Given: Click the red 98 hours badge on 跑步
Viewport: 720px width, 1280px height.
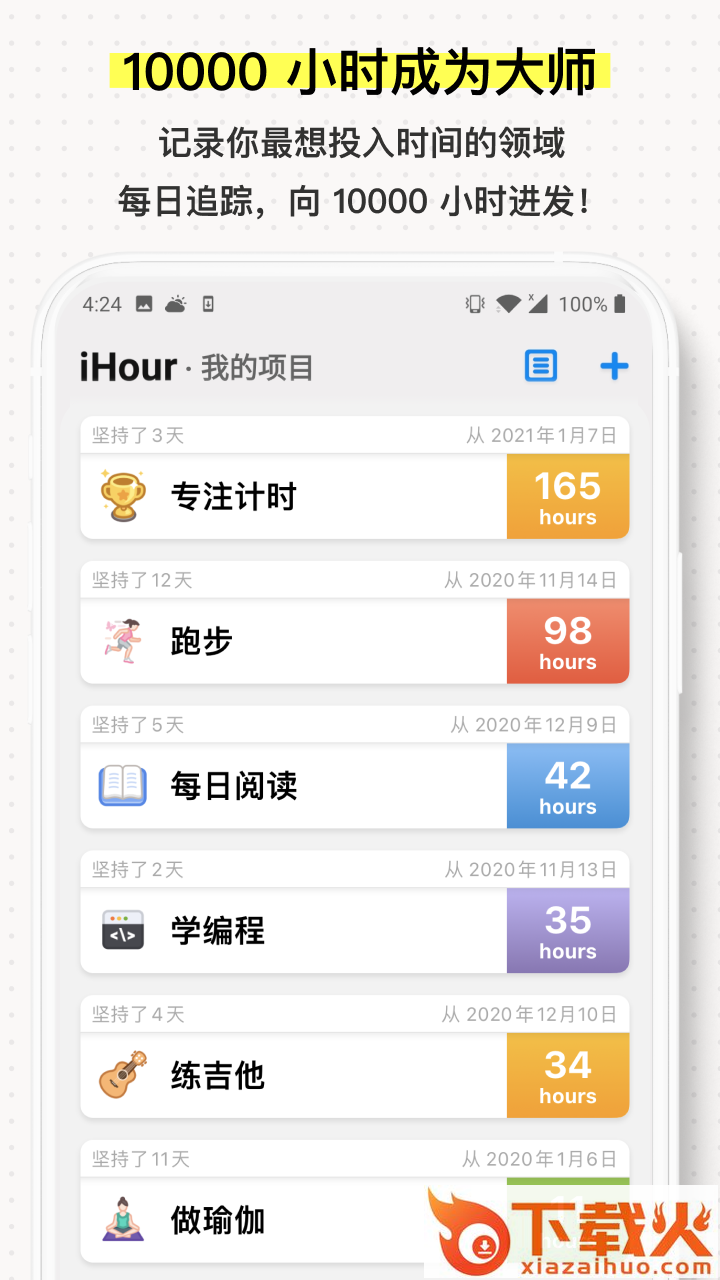Looking at the screenshot, I should click(x=568, y=641).
